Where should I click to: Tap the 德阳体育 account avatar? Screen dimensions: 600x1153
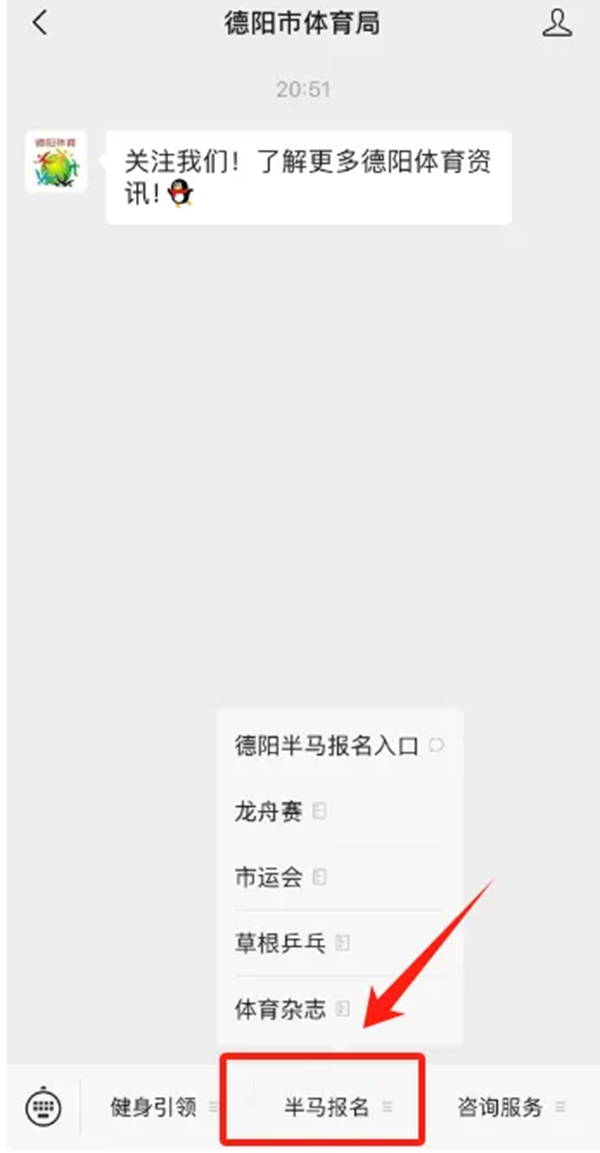coord(56,163)
